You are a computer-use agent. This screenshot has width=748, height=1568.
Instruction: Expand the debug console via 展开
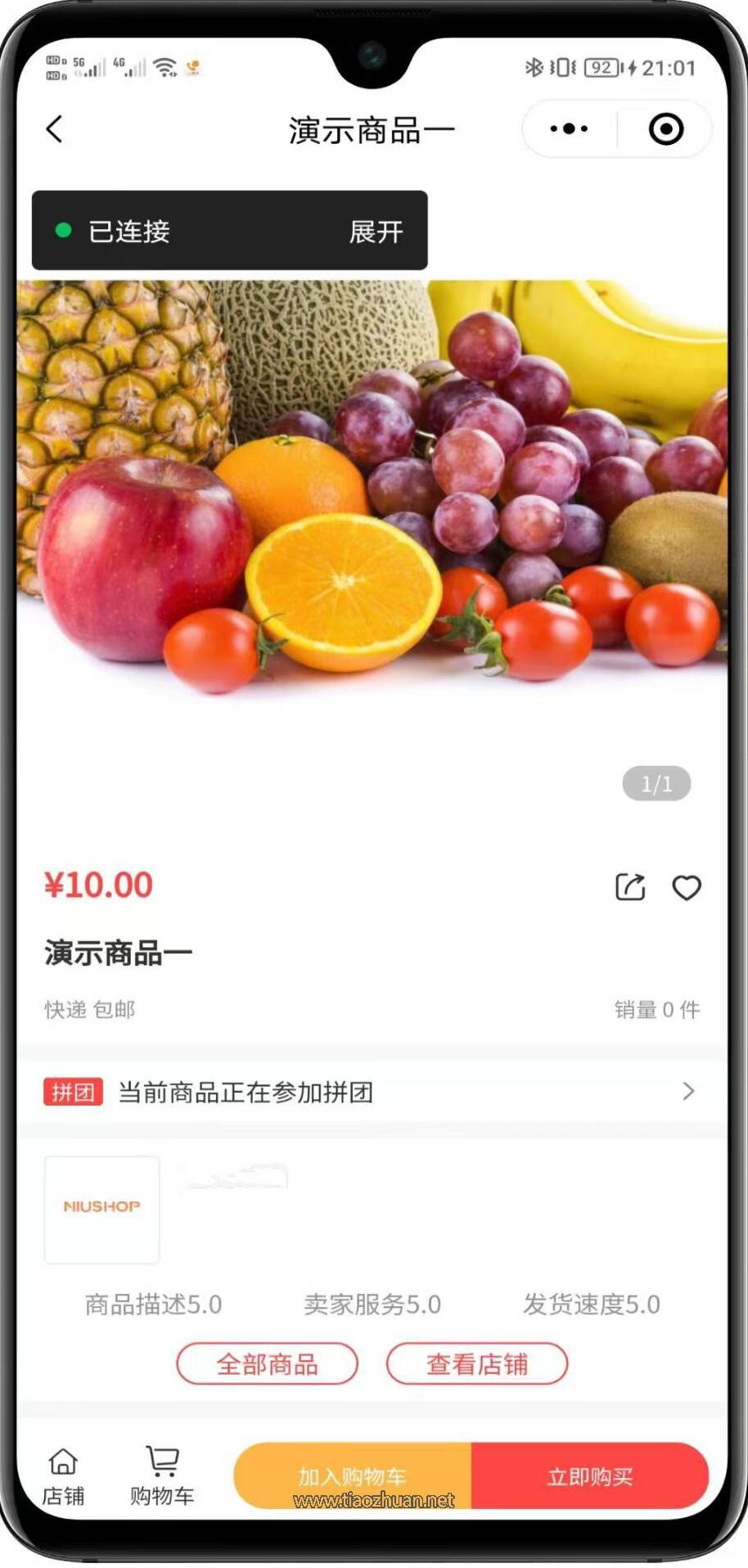[x=376, y=232]
